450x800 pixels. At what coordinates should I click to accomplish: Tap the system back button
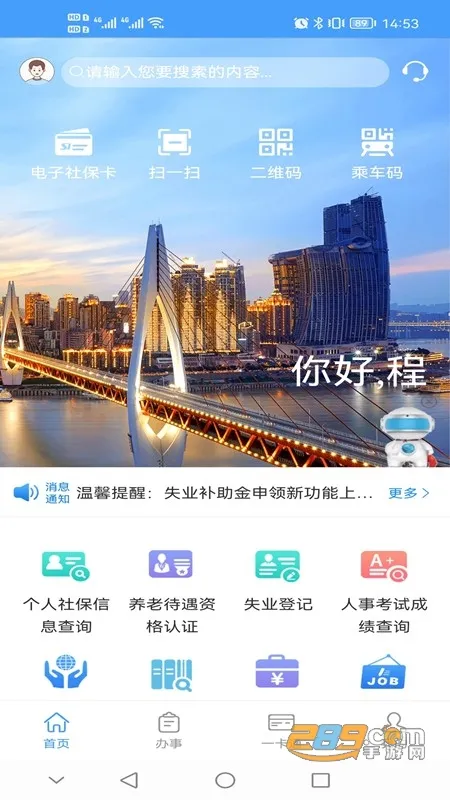[129, 780]
